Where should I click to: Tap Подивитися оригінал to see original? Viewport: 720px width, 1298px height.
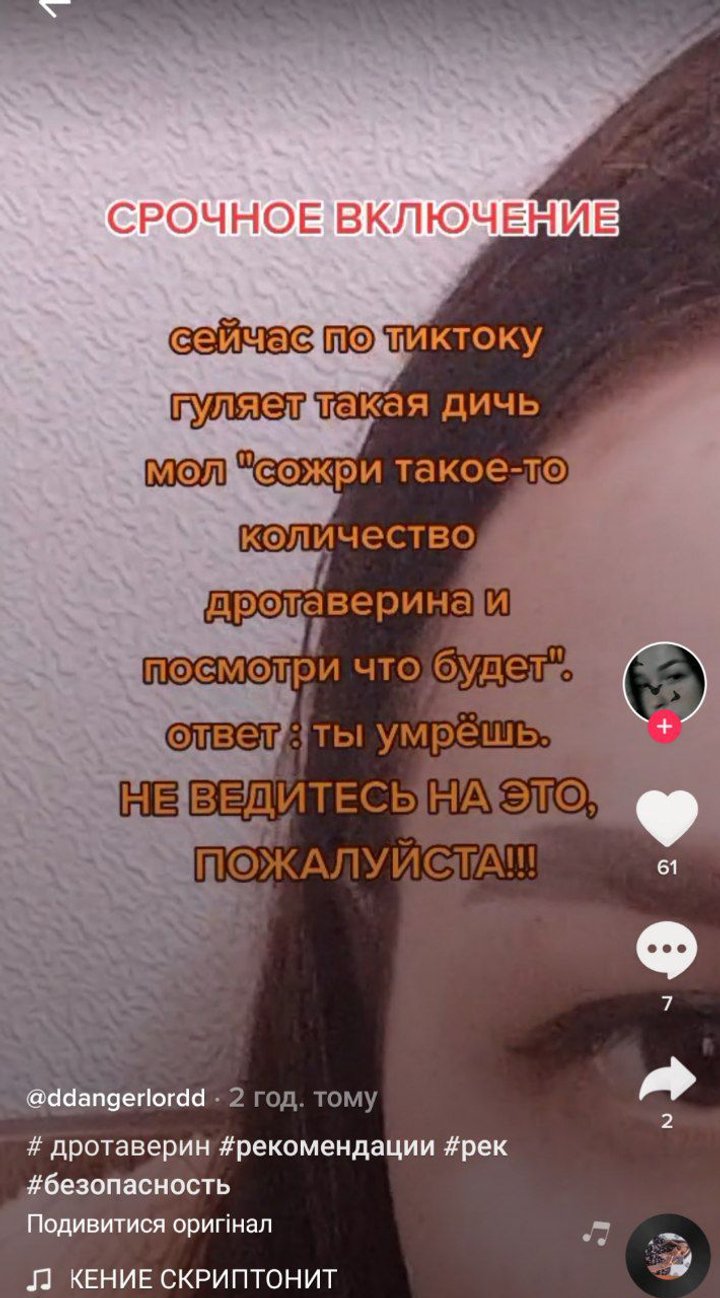tap(148, 1223)
